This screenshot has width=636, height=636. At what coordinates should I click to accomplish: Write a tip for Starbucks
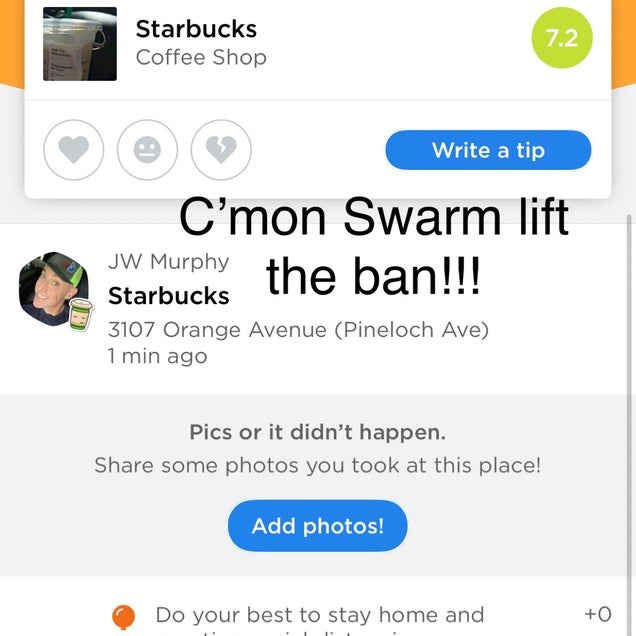[488, 150]
